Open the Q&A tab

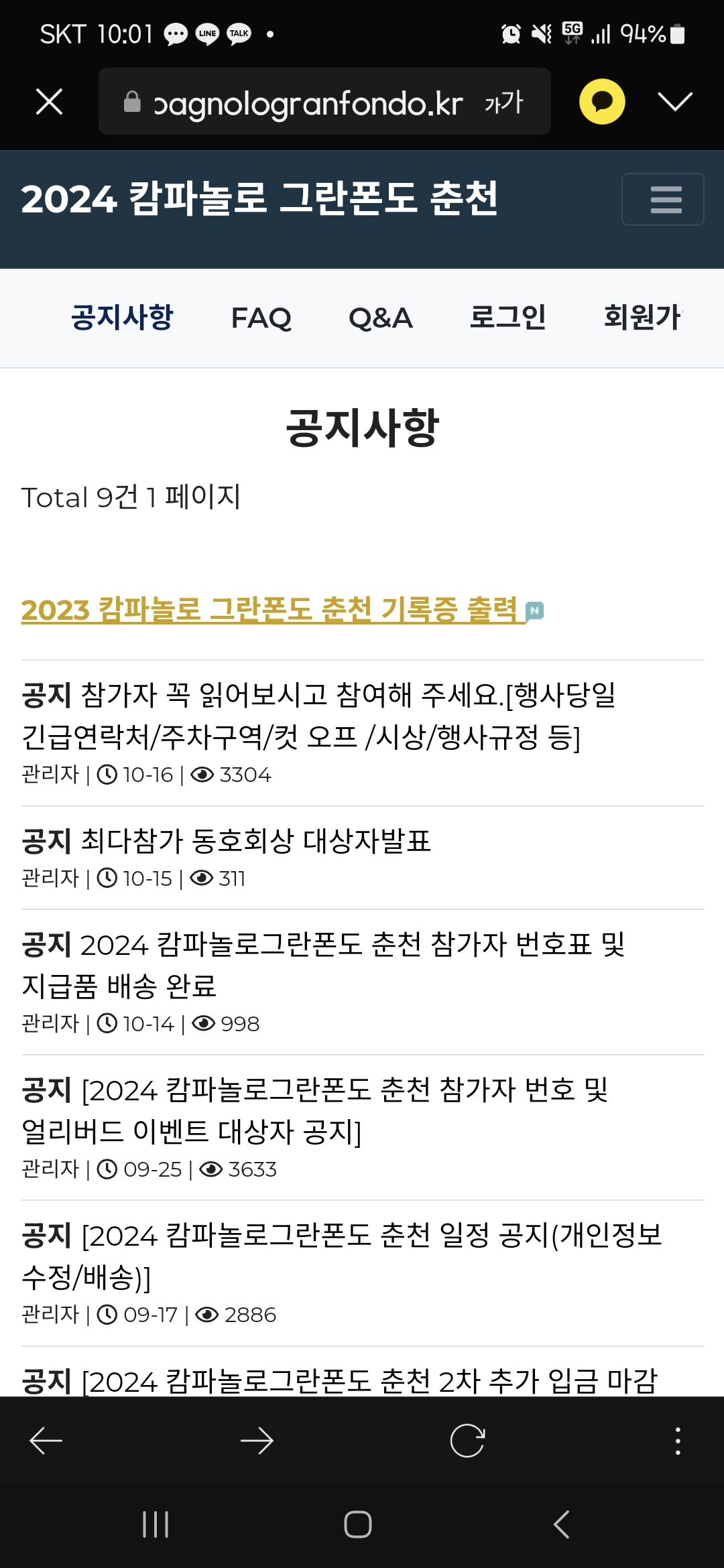[380, 318]
